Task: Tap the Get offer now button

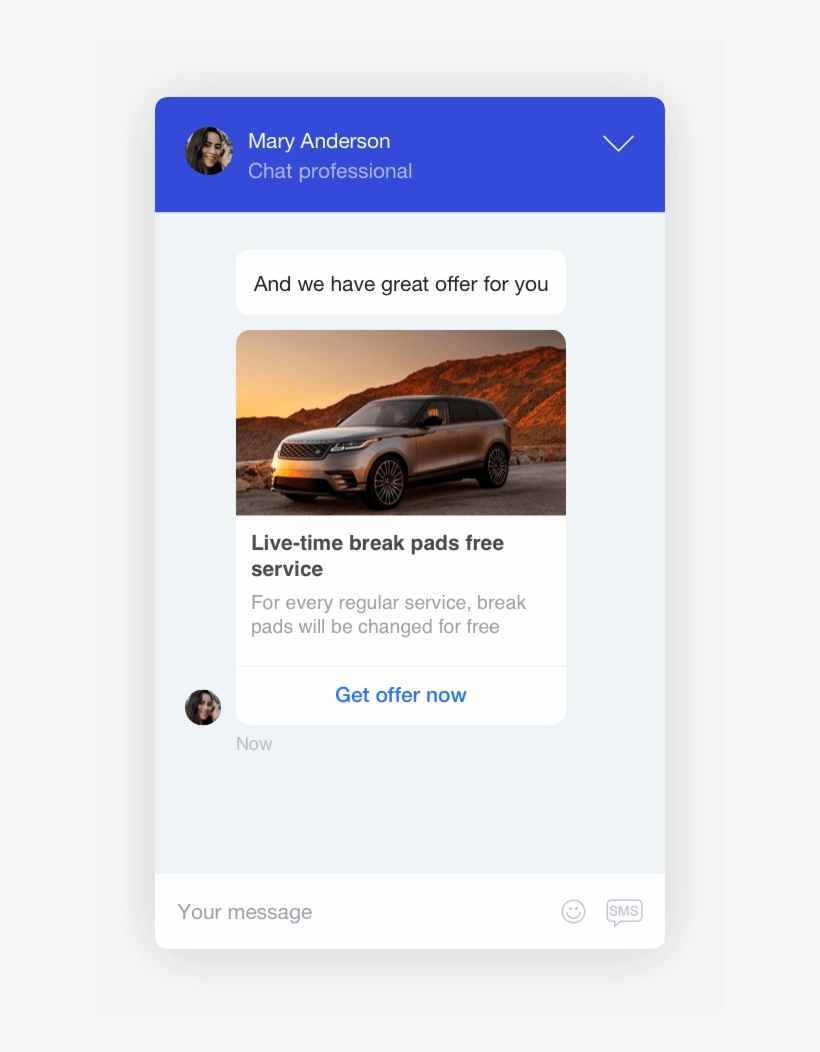Action: 400,695
